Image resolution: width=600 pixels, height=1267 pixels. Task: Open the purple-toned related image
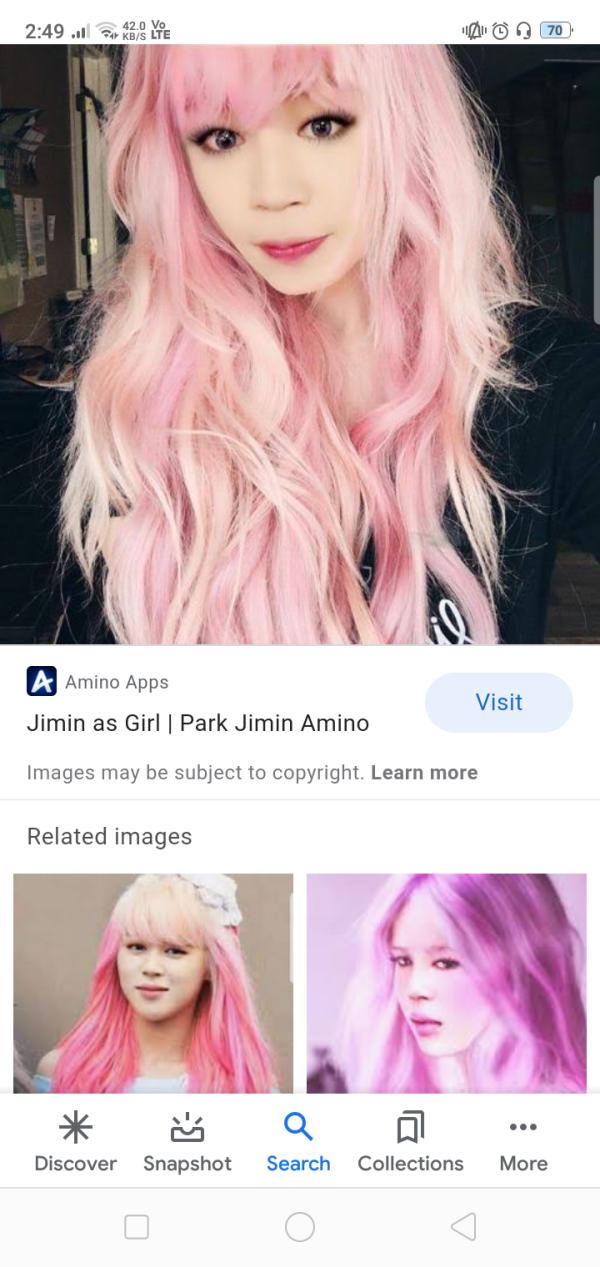coord(446,983)
